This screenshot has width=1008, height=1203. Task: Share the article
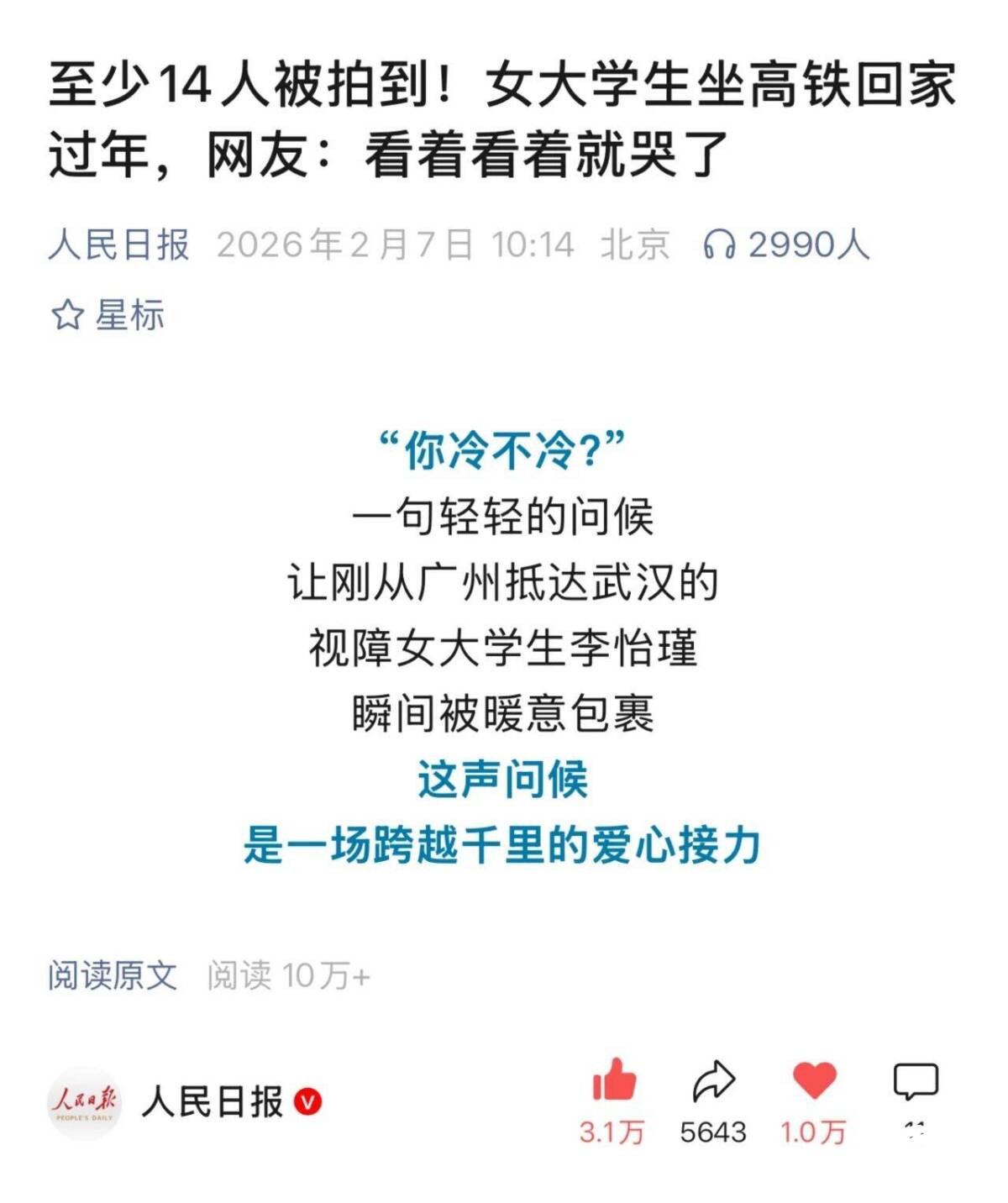click(x=713, y=1081)
